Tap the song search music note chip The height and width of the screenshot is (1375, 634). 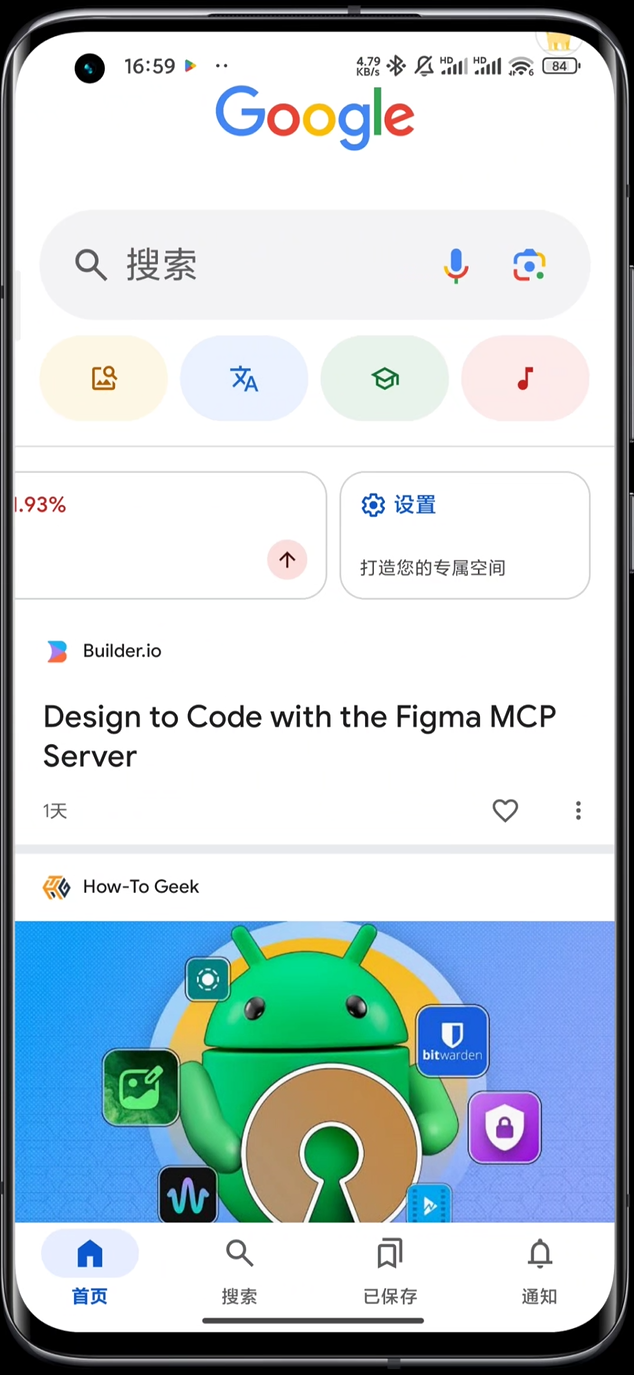coord(525,378)
